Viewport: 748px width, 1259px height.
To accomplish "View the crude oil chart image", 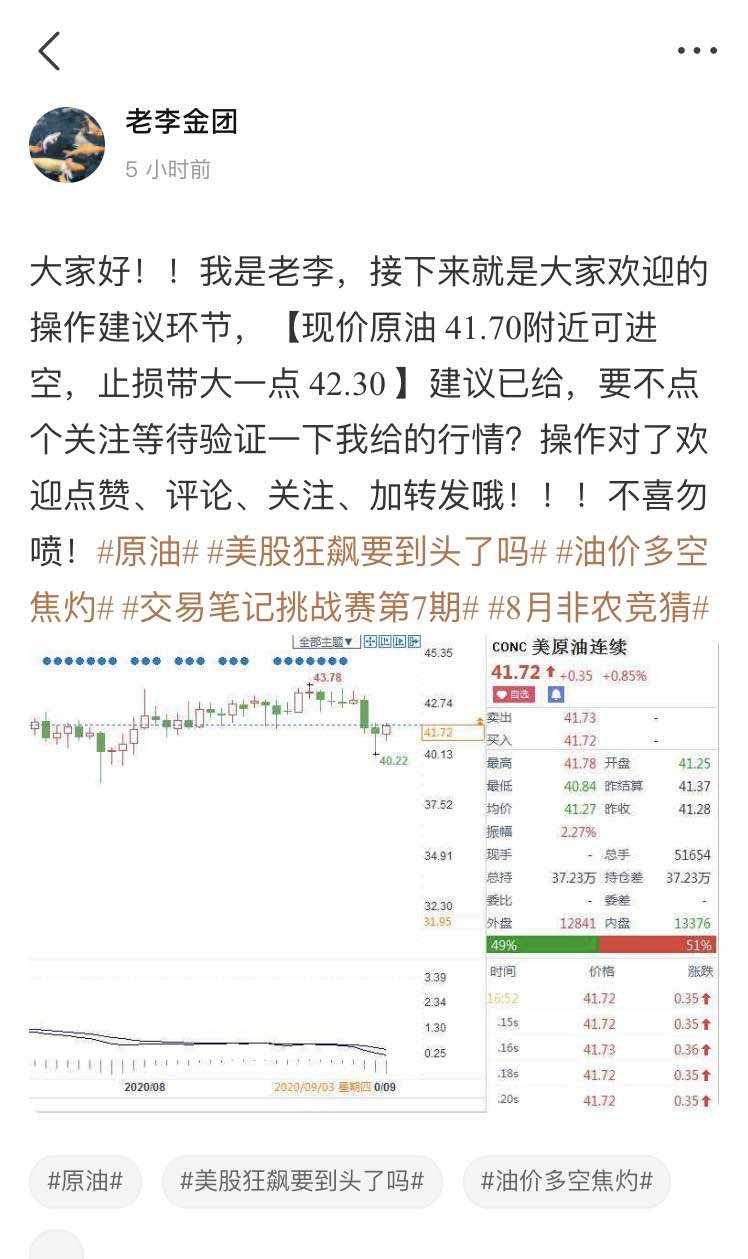I will tap(373, 871).
